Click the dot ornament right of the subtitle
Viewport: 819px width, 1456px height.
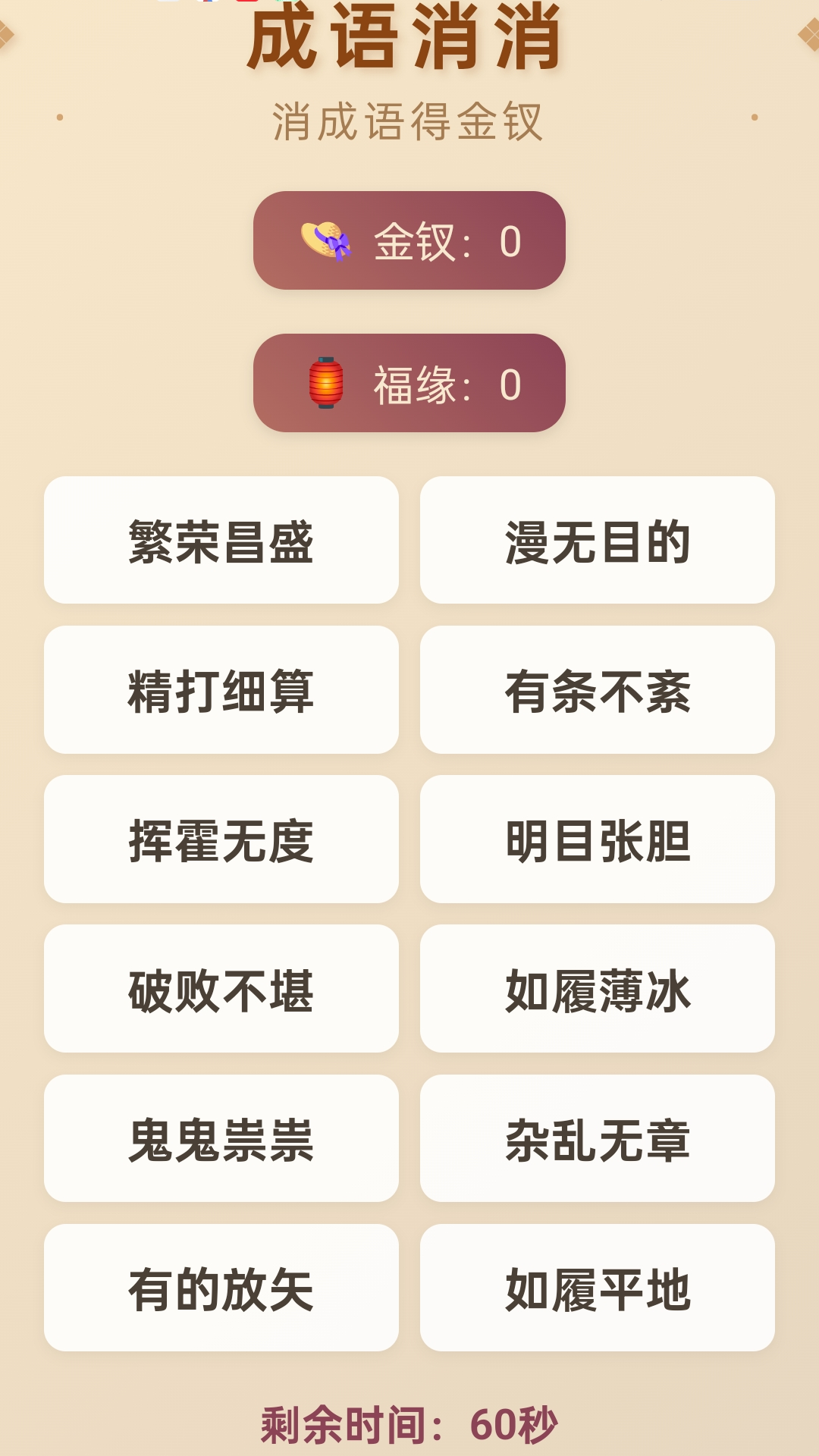pyautogui.click(x=755, y=118)
